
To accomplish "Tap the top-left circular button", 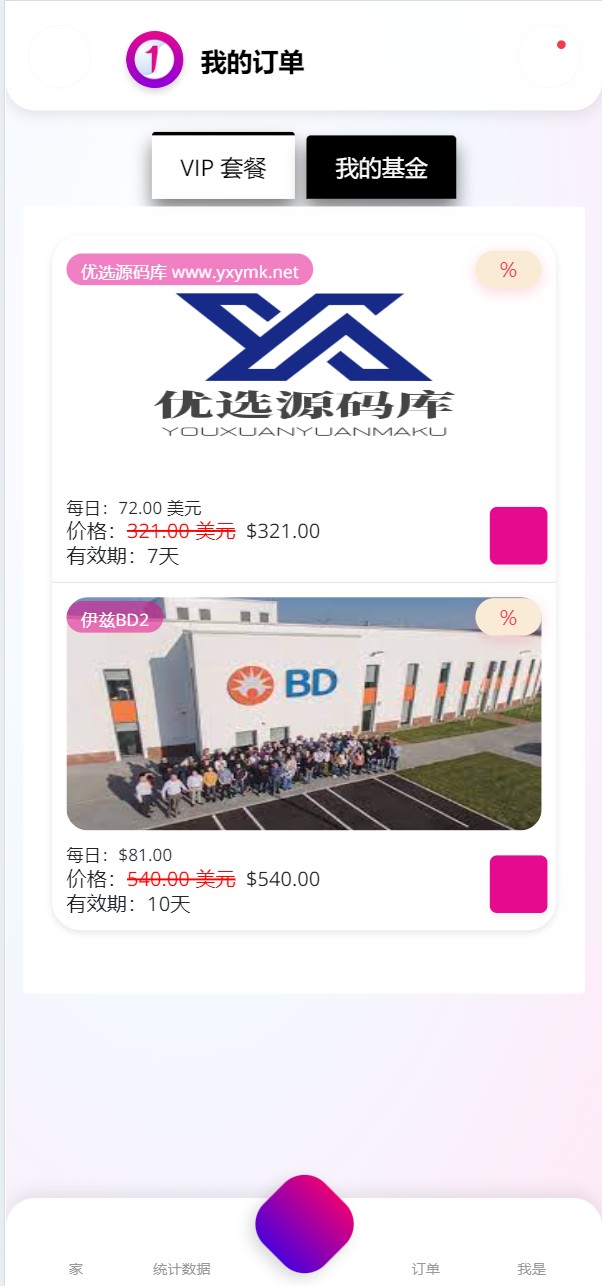I will (60, 58).
